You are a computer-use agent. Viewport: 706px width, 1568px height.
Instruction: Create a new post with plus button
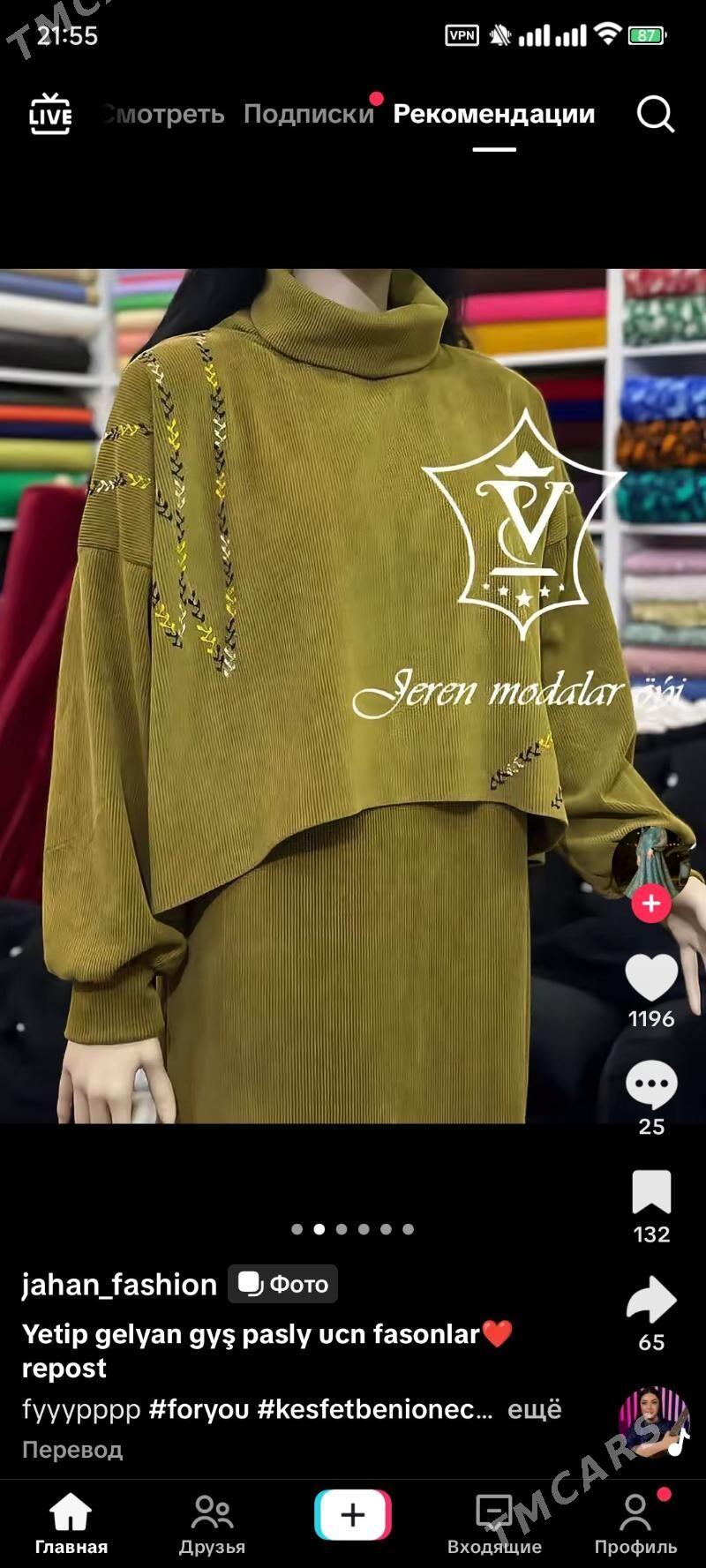click(353, 1515)
